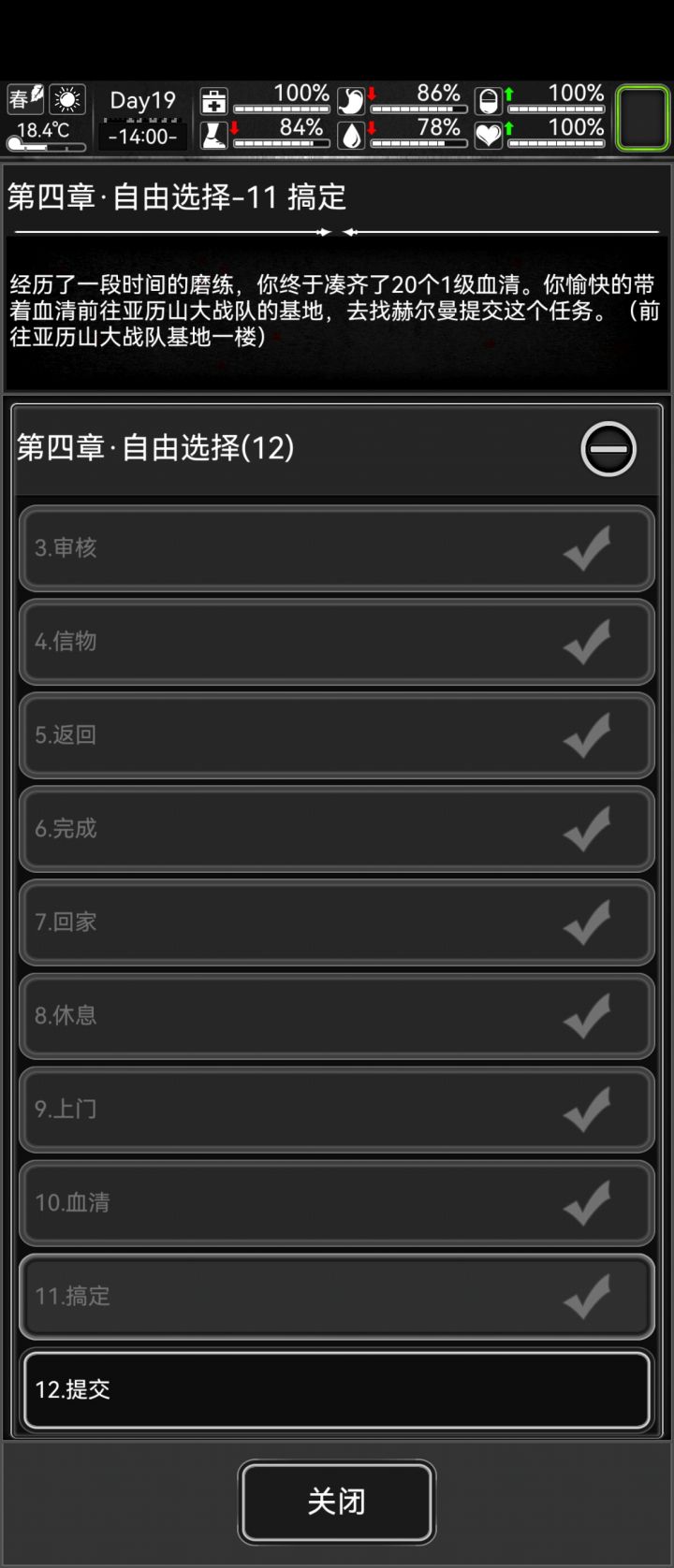Select the 4.信物 list entry
Viewport: 674px width, 1568px height.
[x=337, y=642]
